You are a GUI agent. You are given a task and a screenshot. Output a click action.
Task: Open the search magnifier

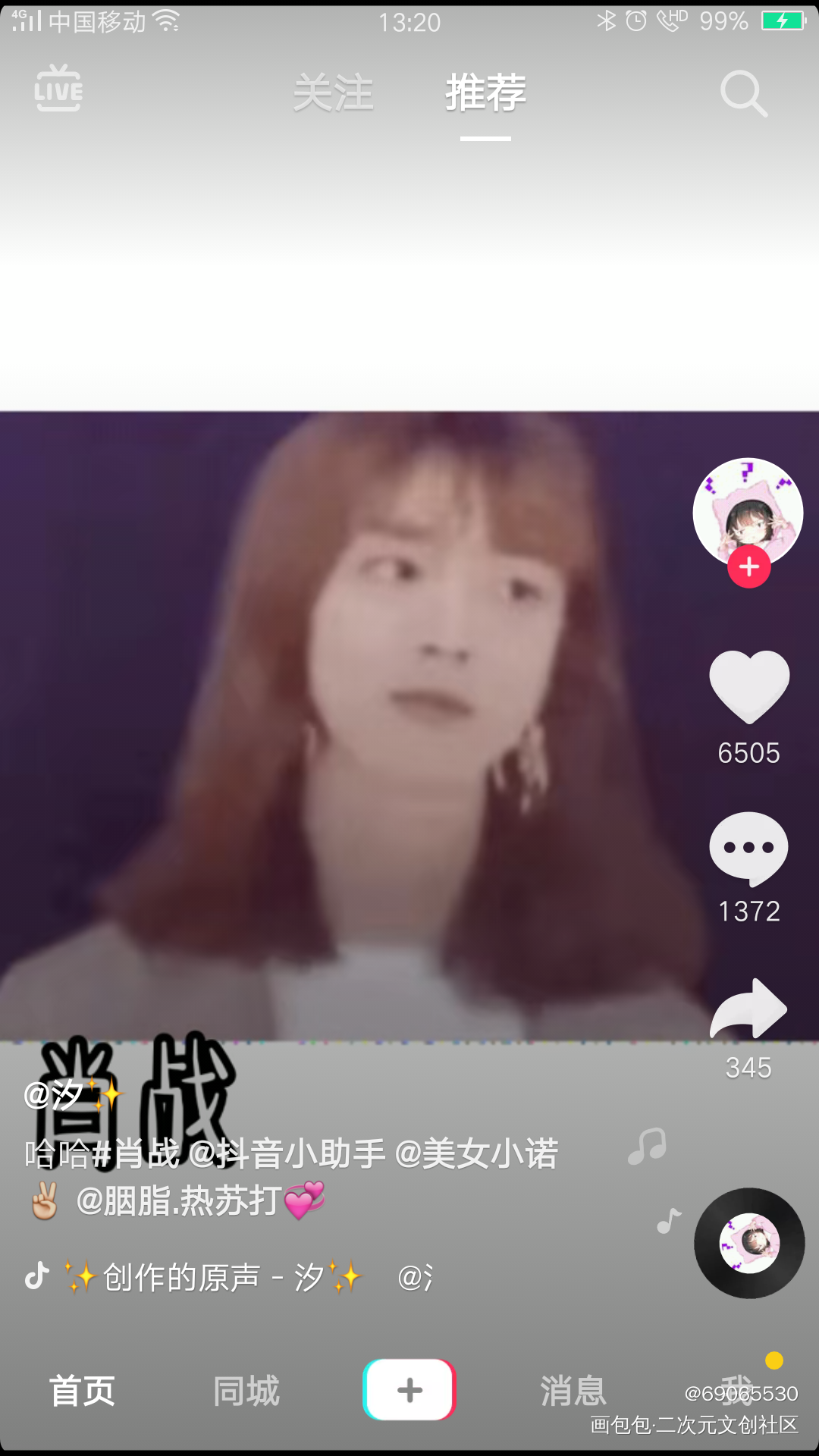(x=743, y=94)
